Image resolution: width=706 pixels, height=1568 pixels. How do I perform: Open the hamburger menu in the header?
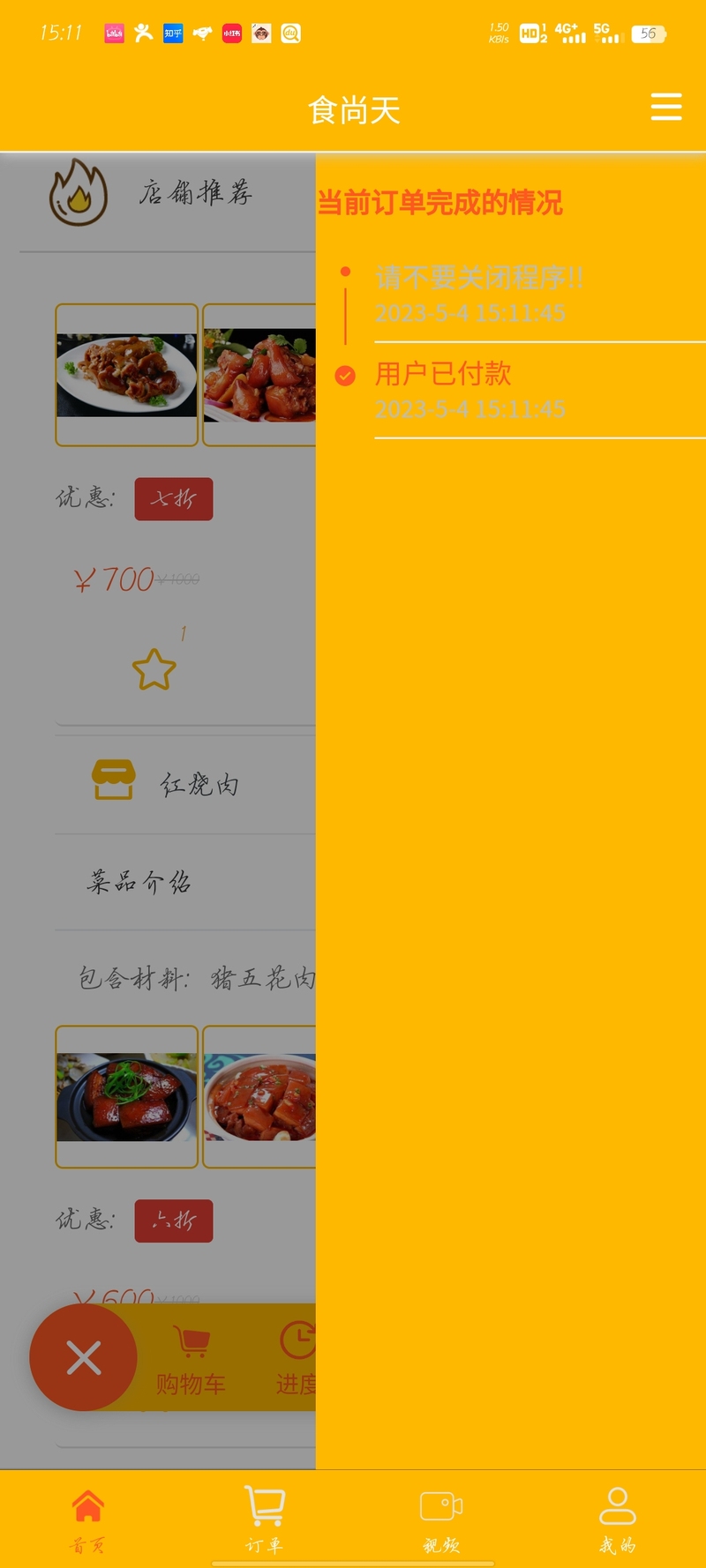pos(666,107)
